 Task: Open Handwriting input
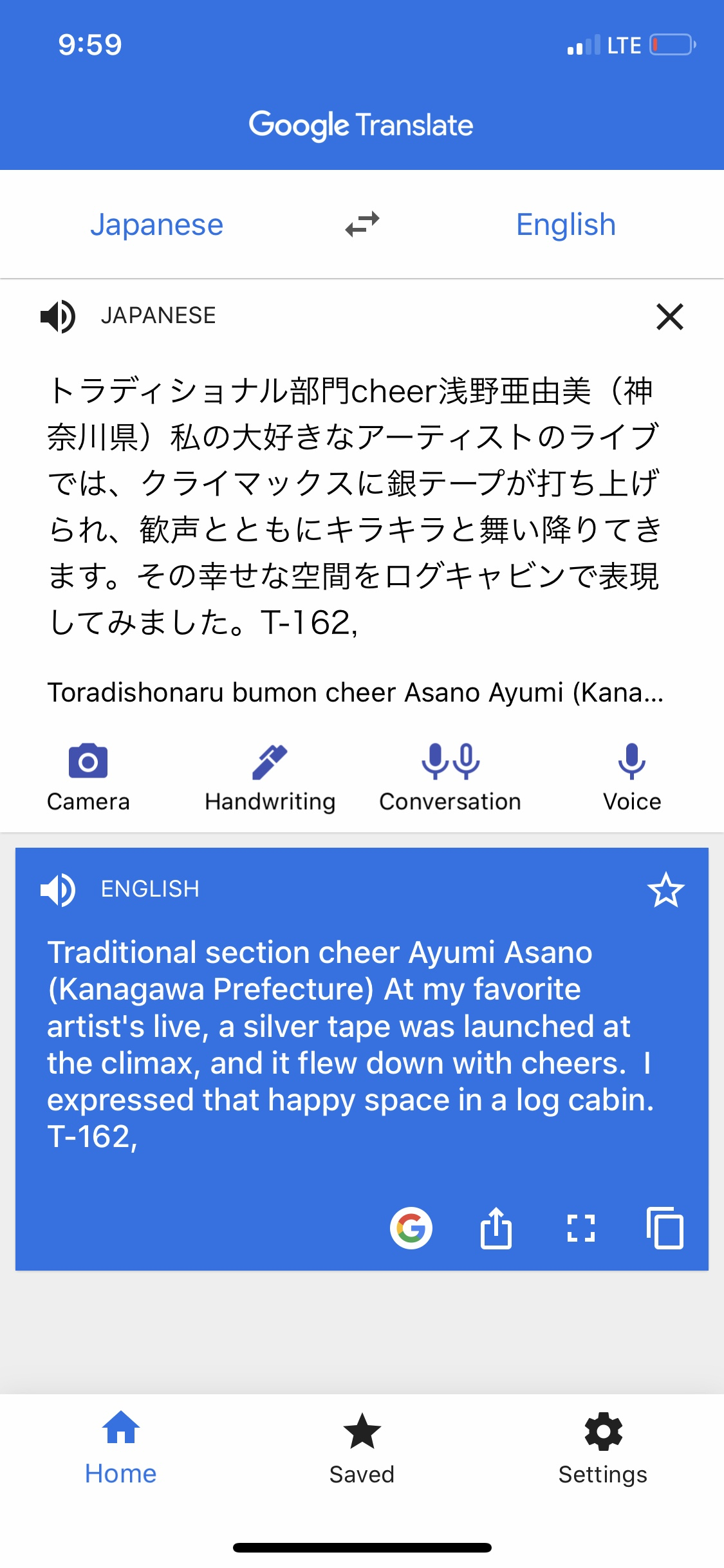pyautogui.click(x=270, y=777)
